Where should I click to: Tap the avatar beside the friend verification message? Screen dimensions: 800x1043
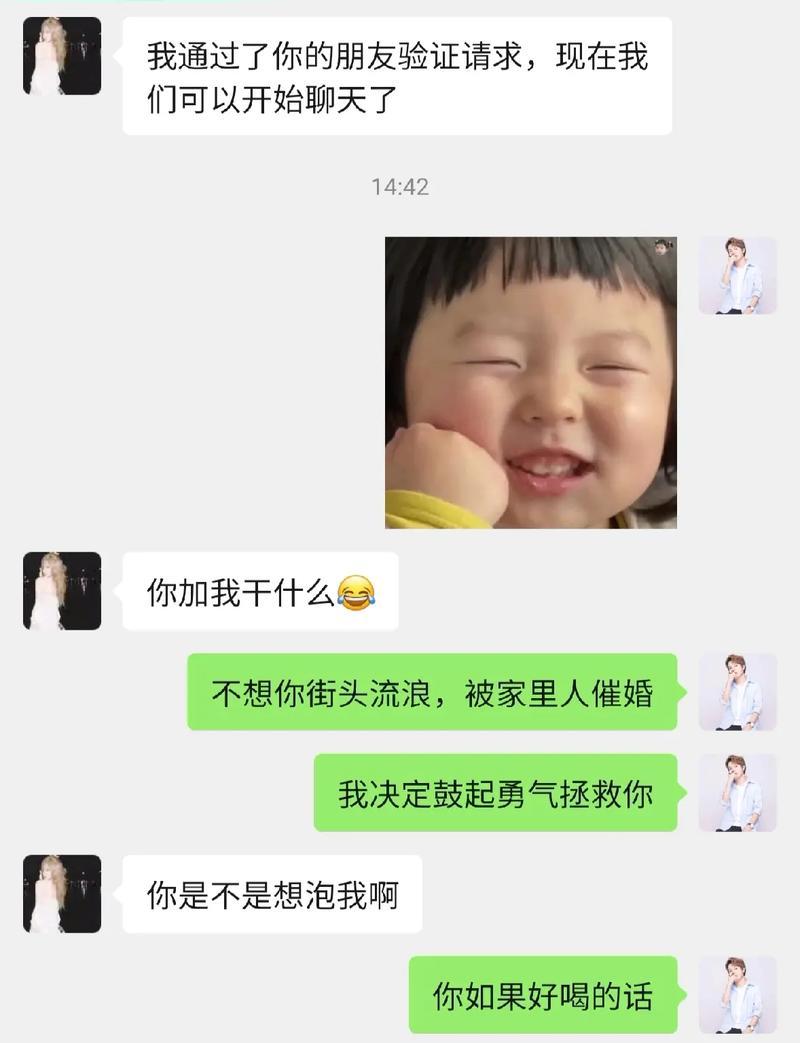pyautogui.click(x=62, y=56)
